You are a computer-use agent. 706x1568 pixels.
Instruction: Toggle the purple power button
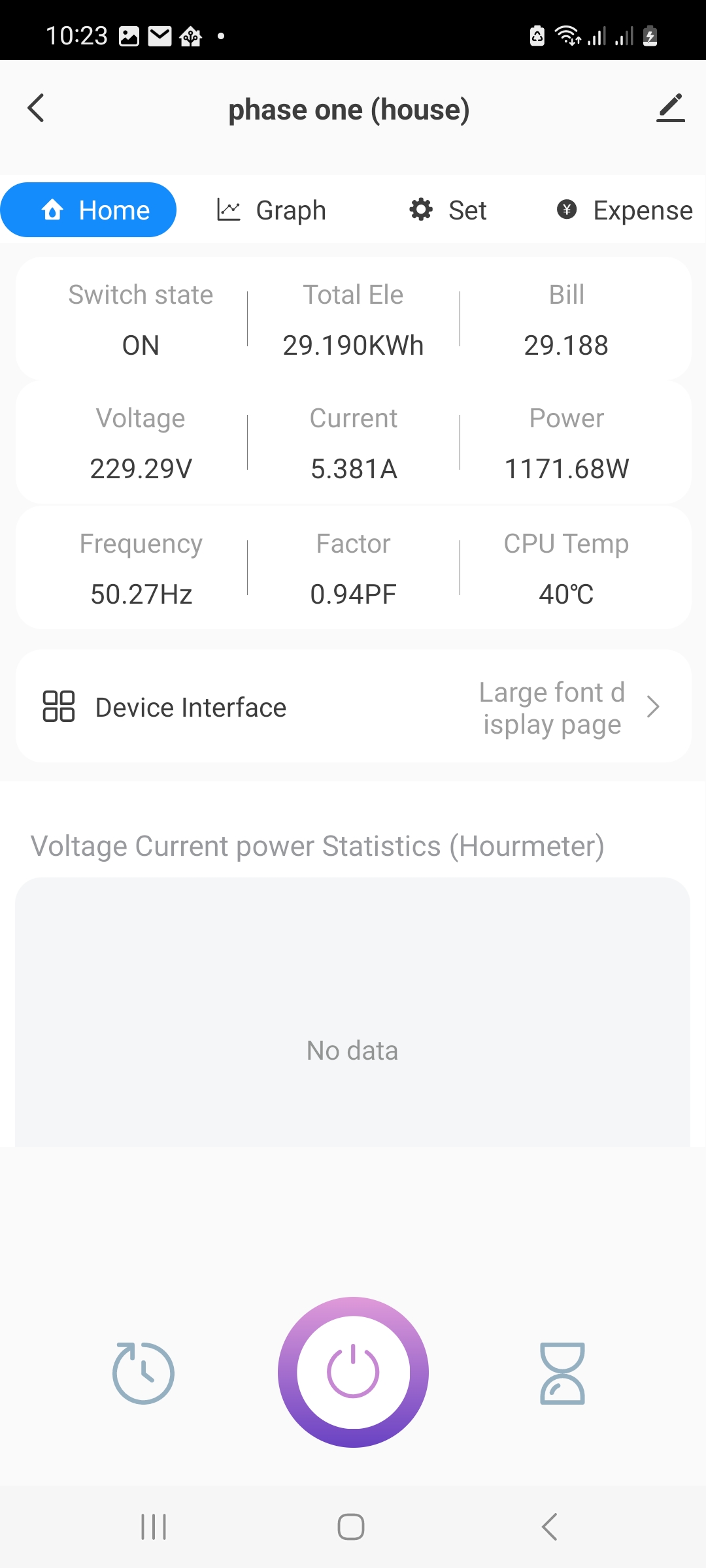(353, 1372)
